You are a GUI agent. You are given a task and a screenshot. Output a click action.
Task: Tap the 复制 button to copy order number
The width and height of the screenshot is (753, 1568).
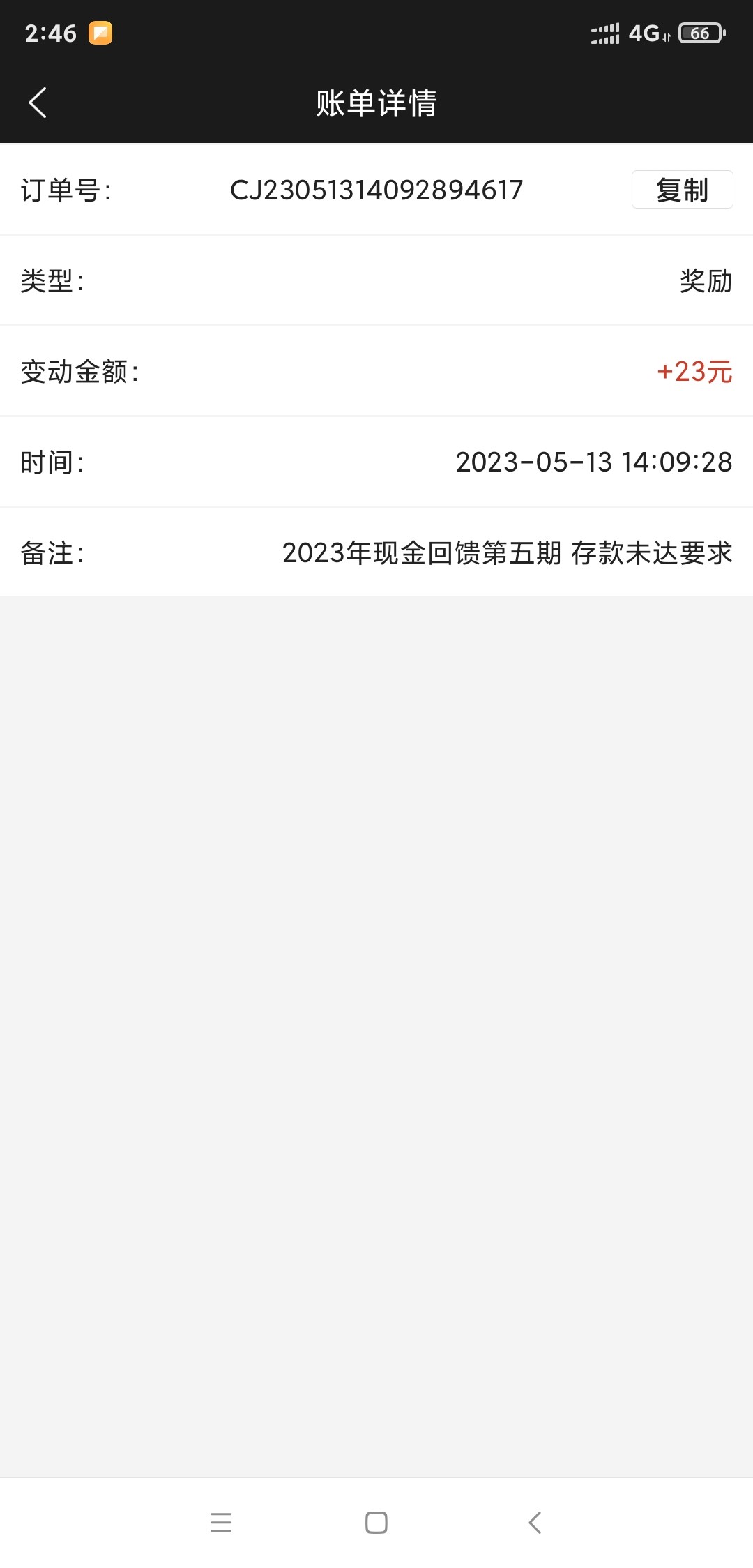681,189
